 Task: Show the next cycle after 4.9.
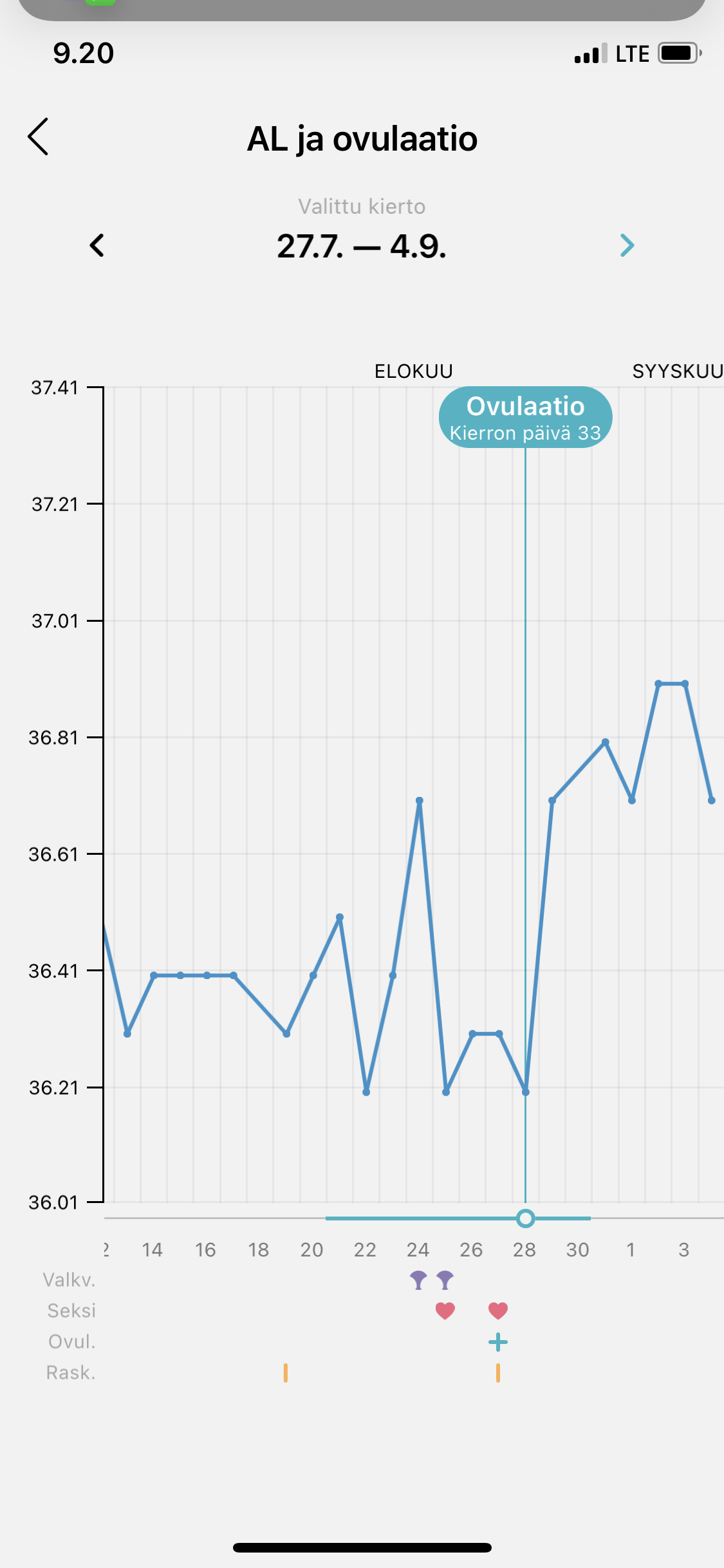[627, 245]
